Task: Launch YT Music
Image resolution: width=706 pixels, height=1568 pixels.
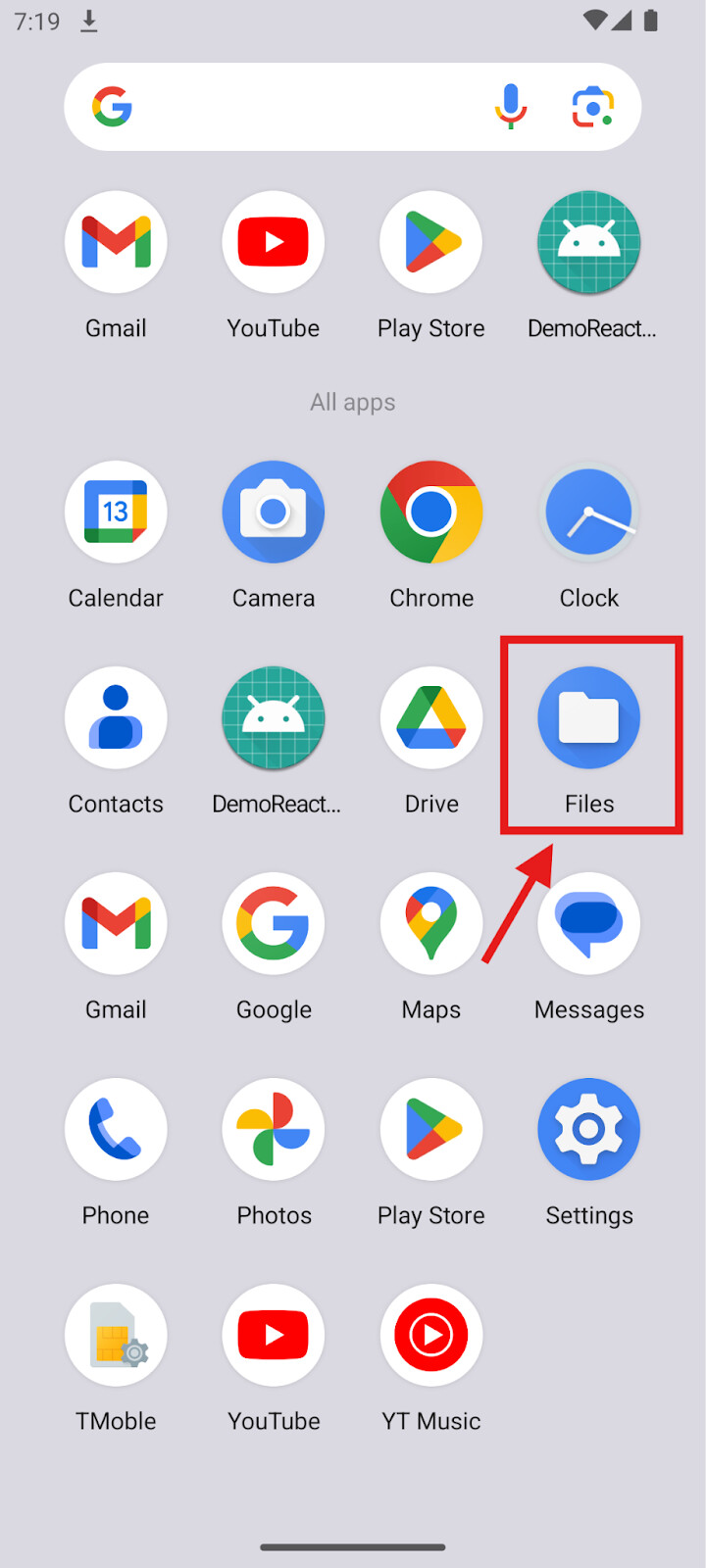Action: click(x=431, y=1336)
